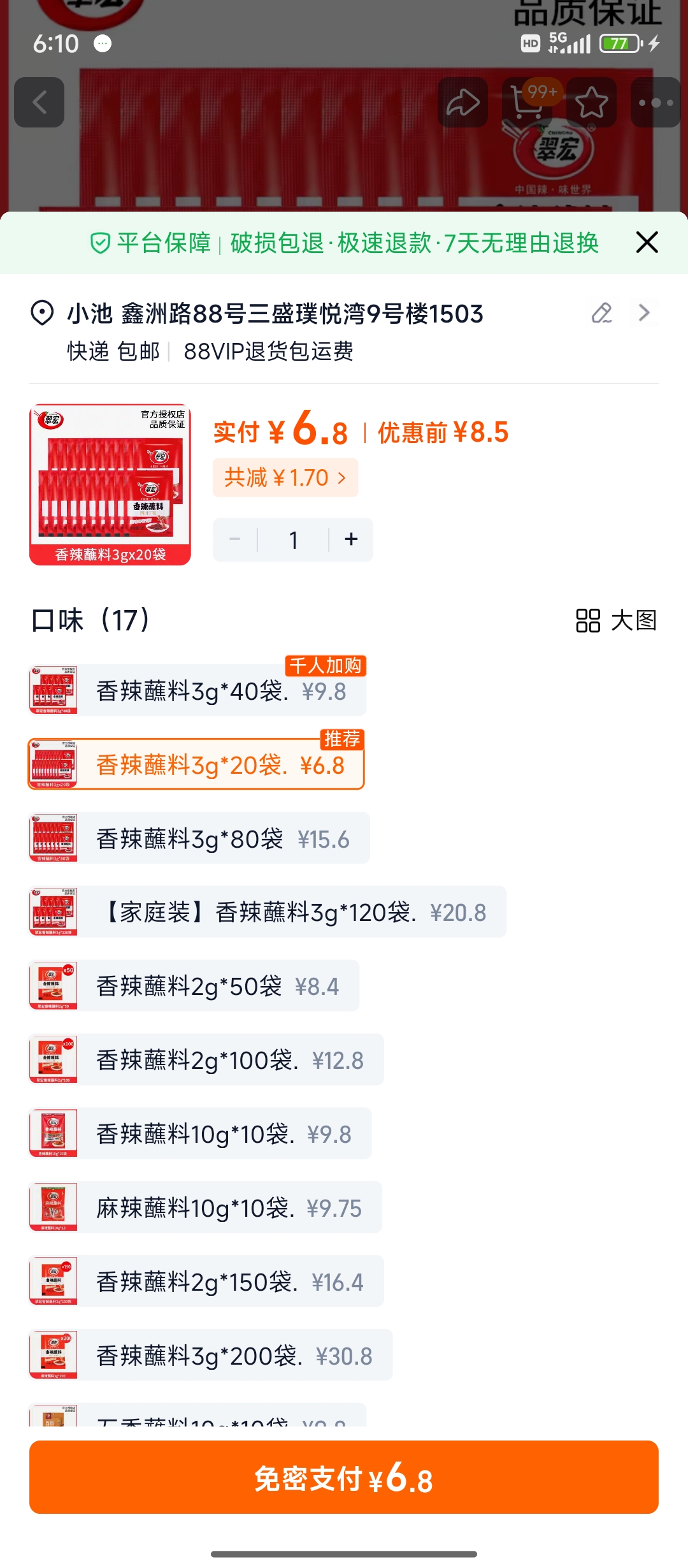
Task: Select 香辣蘸料10g*10袋 option
Action: (x=200, y=1135)
